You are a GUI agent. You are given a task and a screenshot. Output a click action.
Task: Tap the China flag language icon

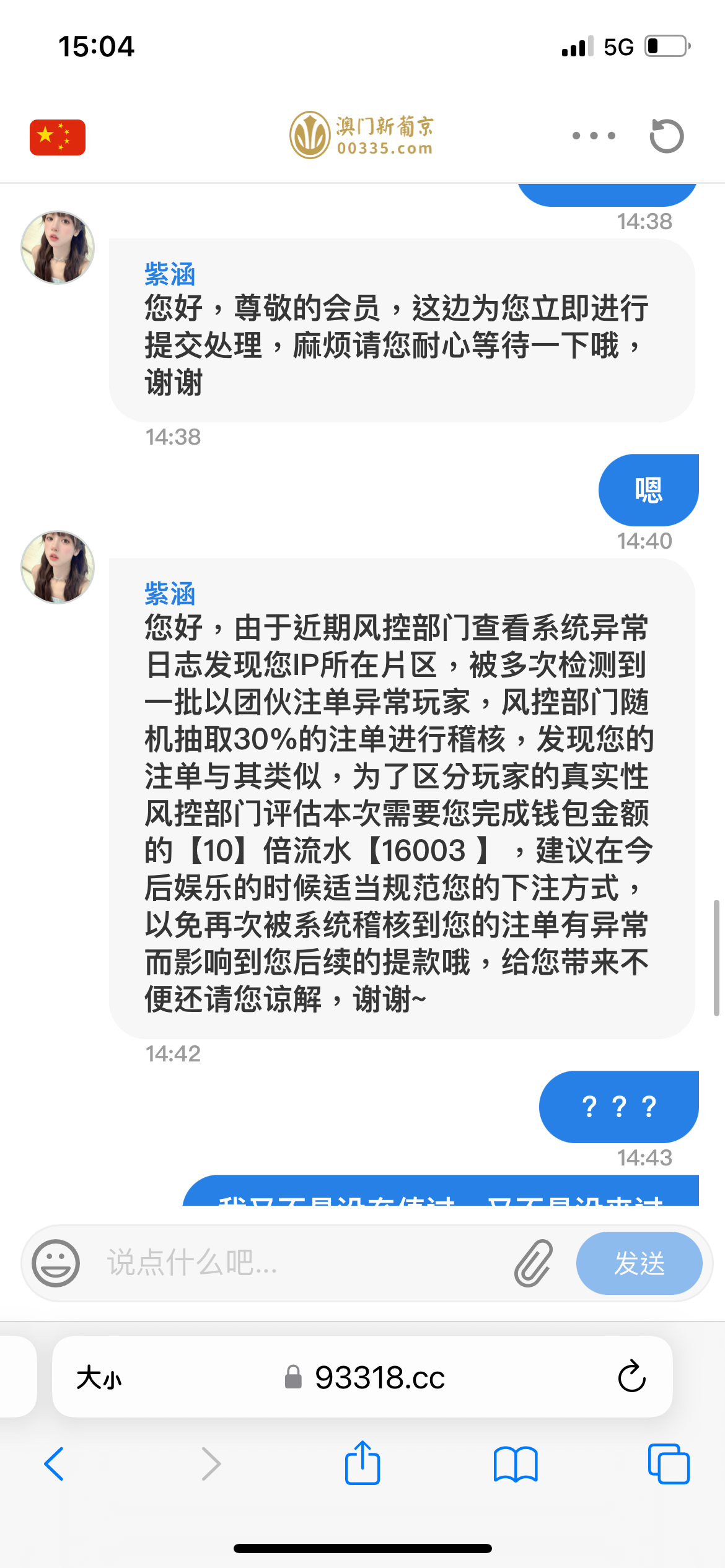coord(57,135)
